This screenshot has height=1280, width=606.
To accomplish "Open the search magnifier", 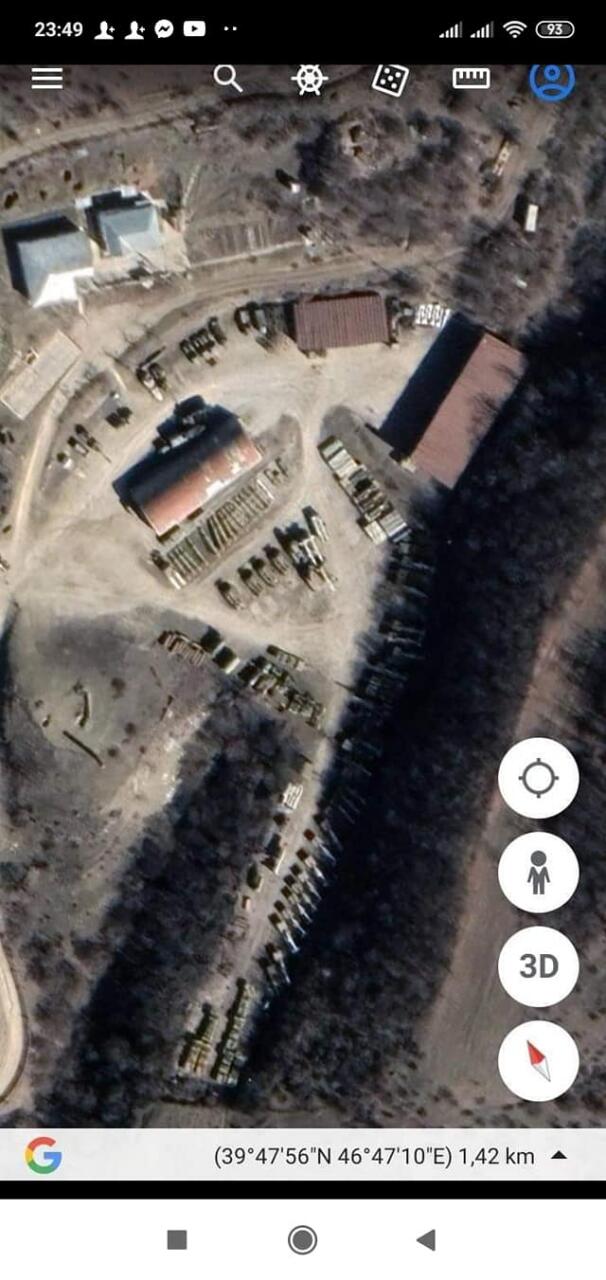I will coord(228,78).
